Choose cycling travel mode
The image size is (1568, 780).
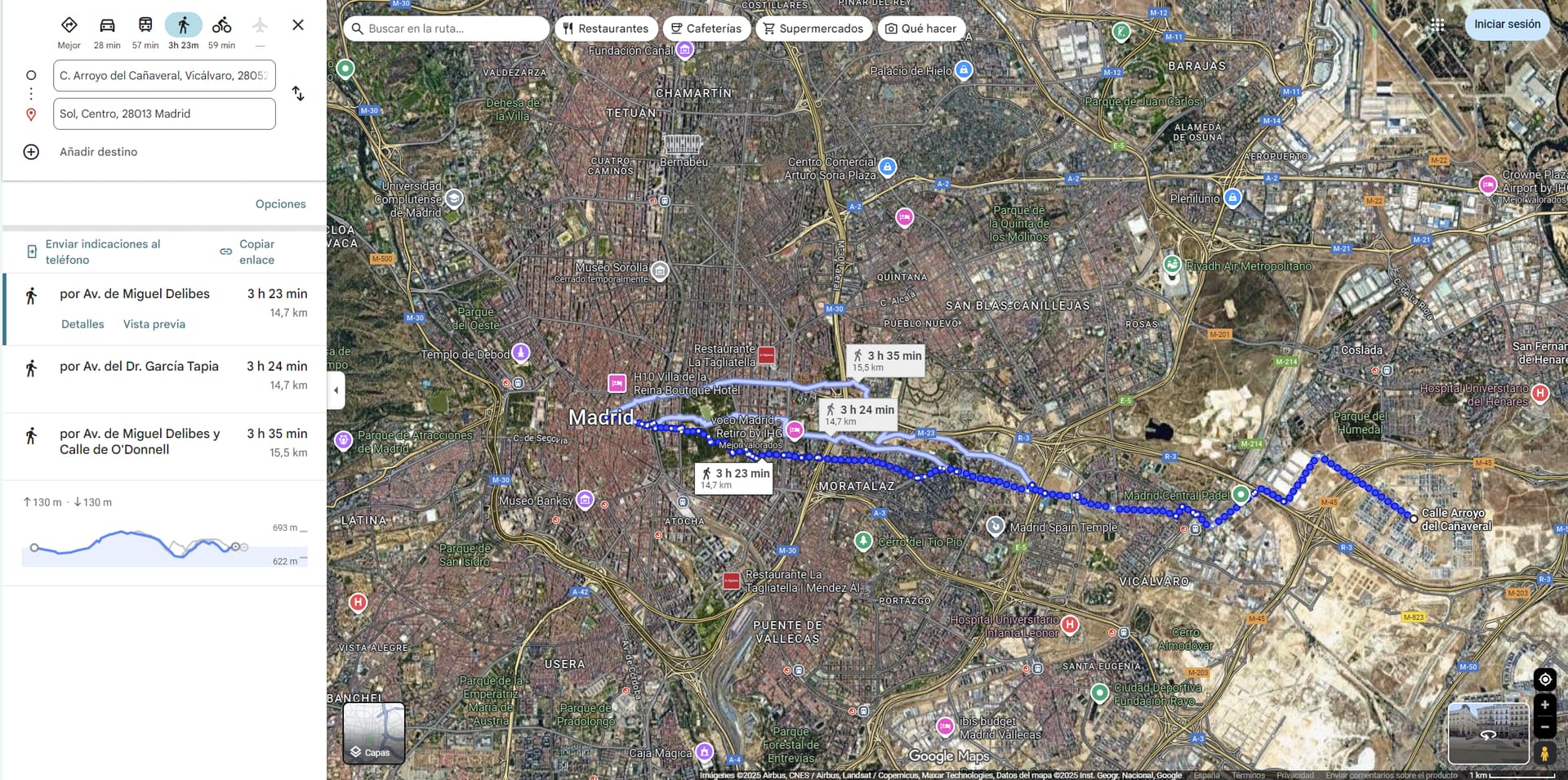(x=221, y=26)
